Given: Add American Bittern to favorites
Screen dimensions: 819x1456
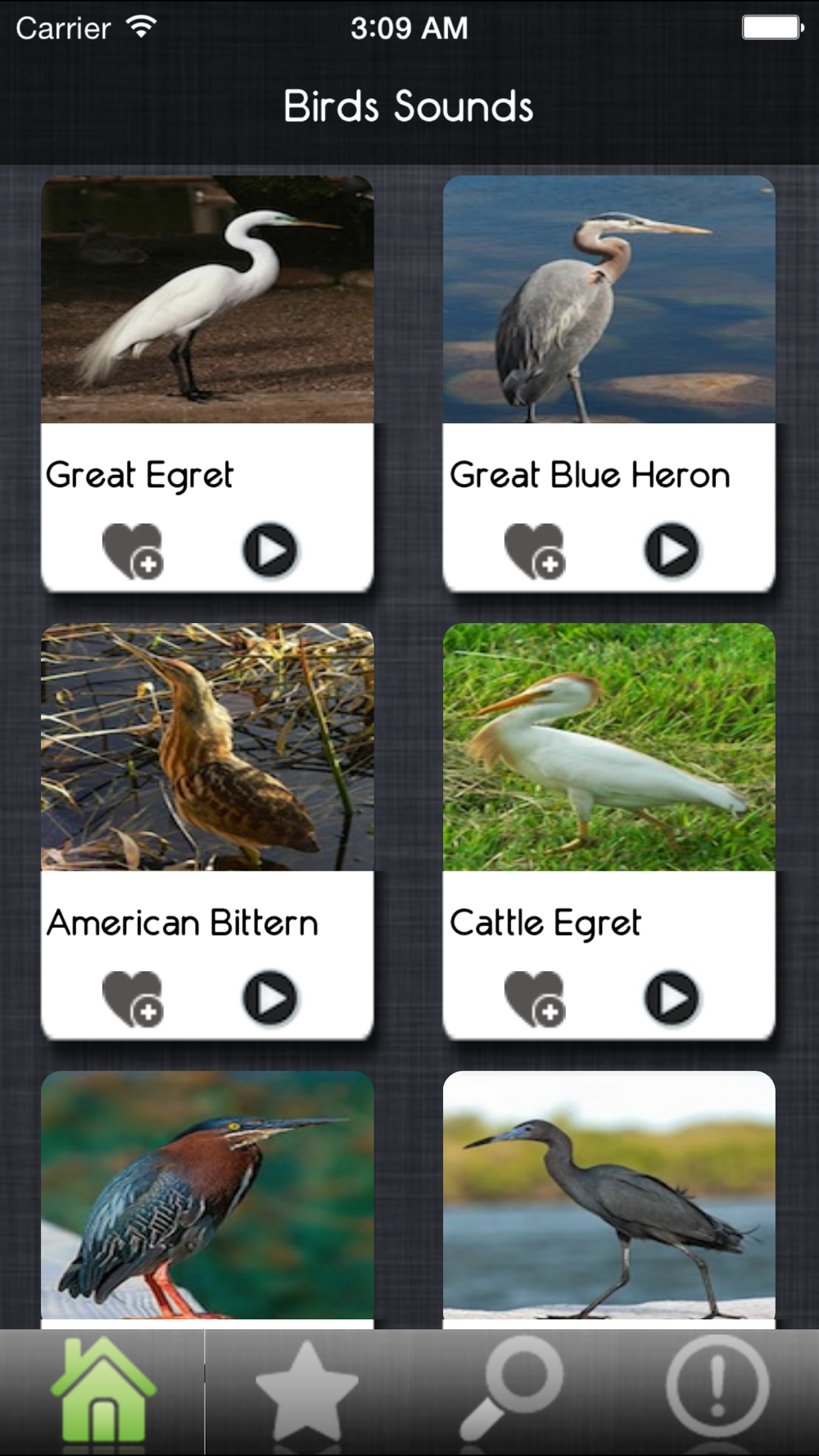Looking at the screenshot, I should tap(132, 998).
